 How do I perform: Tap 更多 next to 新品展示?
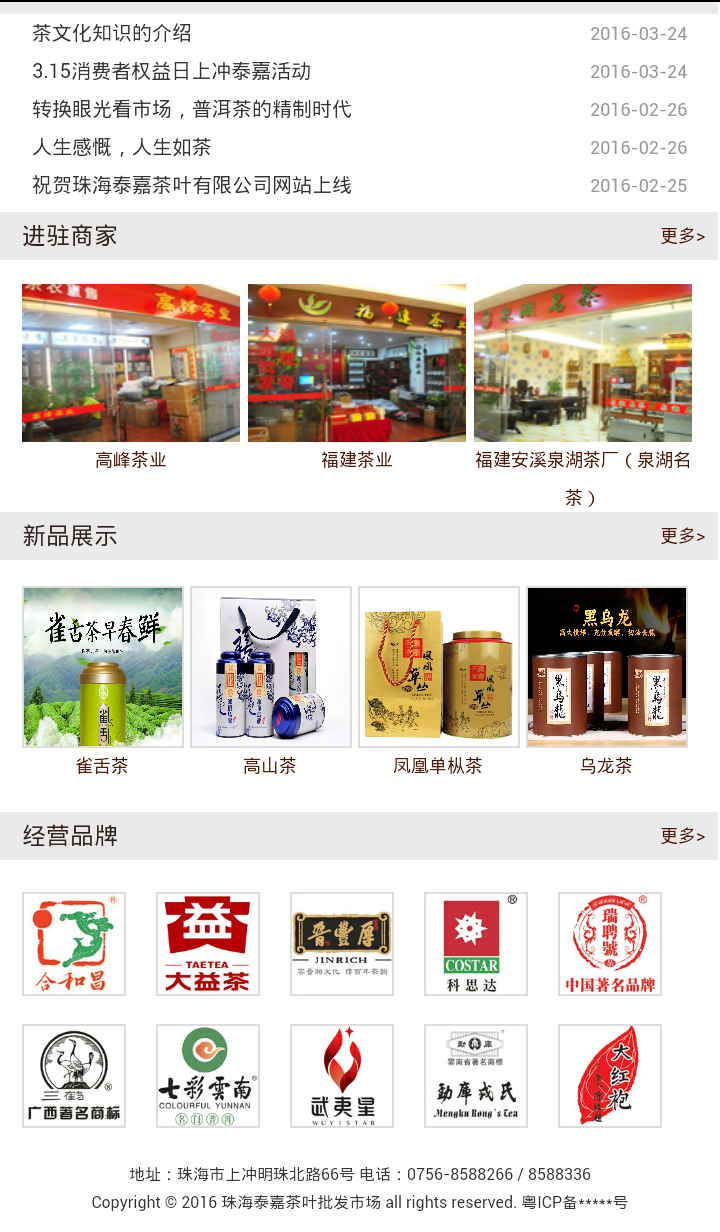682,536
